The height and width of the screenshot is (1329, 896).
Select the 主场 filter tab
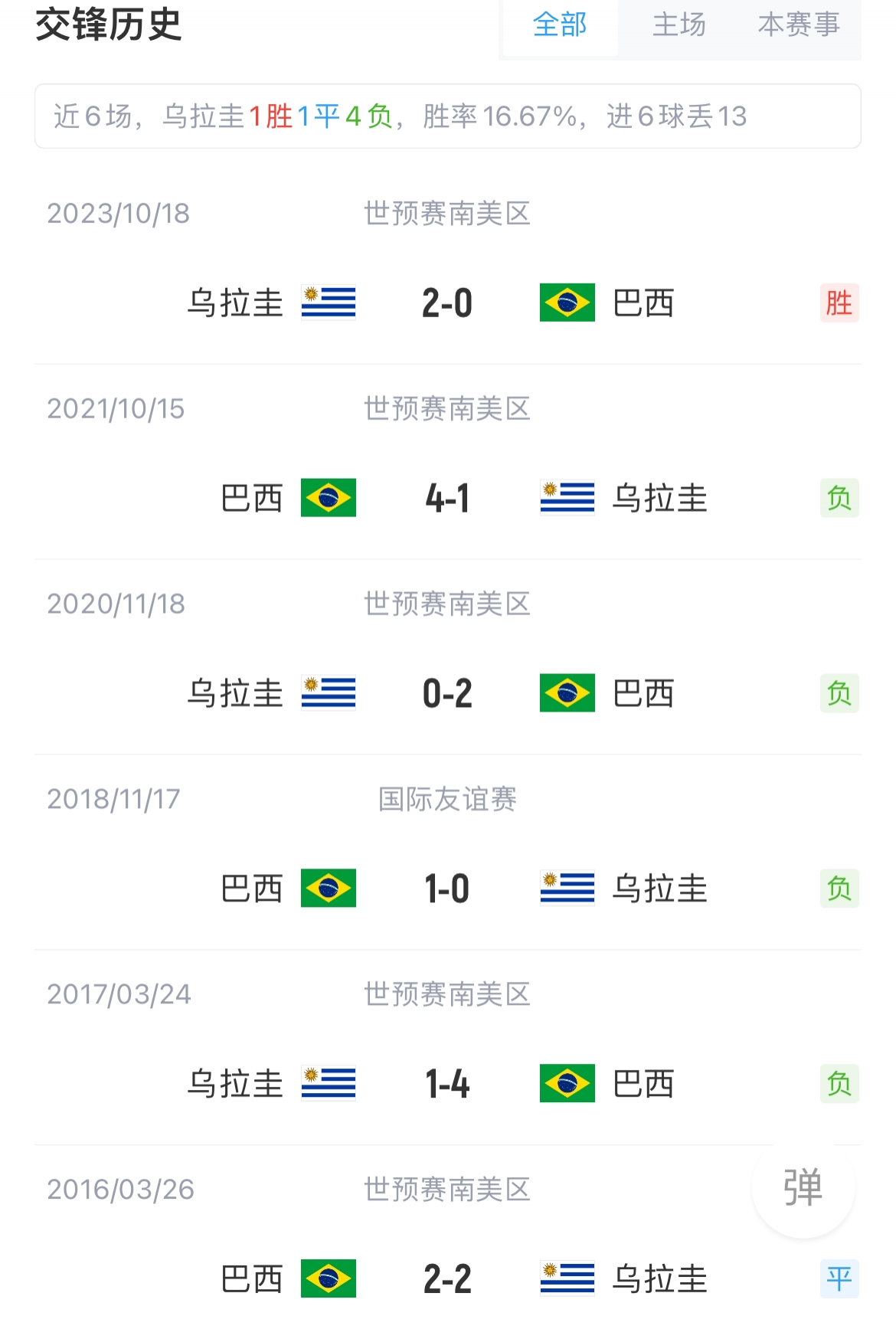(x=679, y=25)
